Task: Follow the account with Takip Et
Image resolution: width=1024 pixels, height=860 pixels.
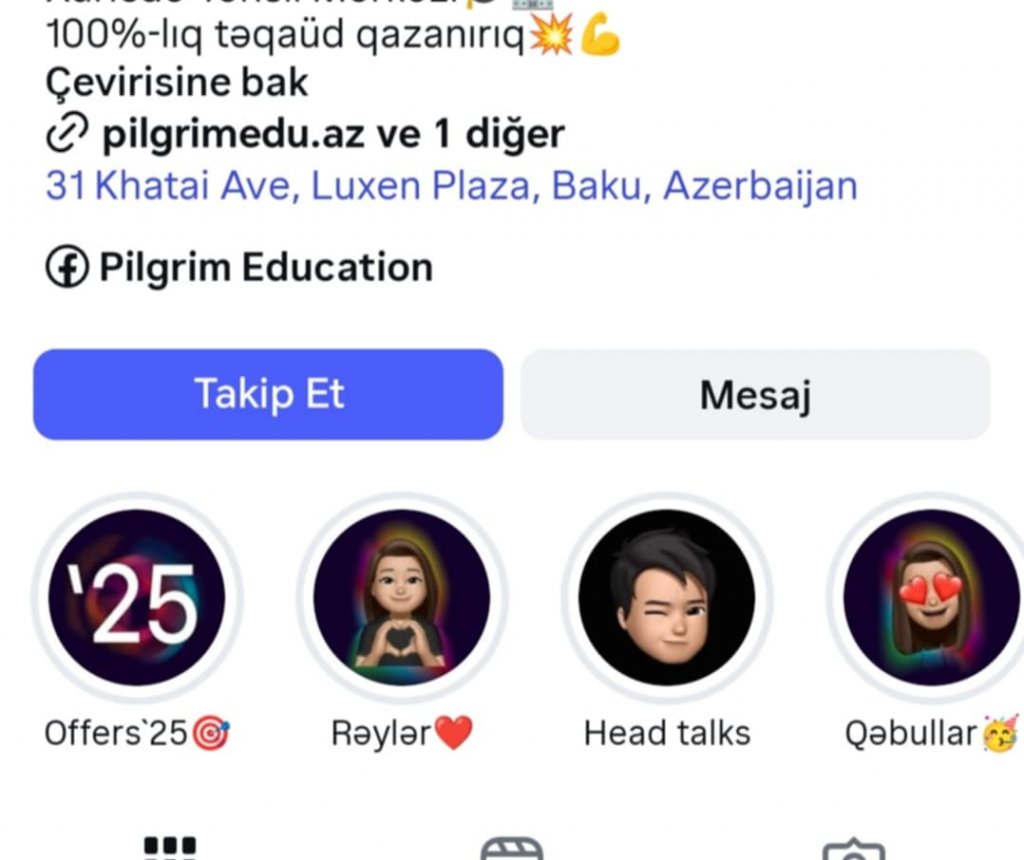Action: click(x=268, y=394)
